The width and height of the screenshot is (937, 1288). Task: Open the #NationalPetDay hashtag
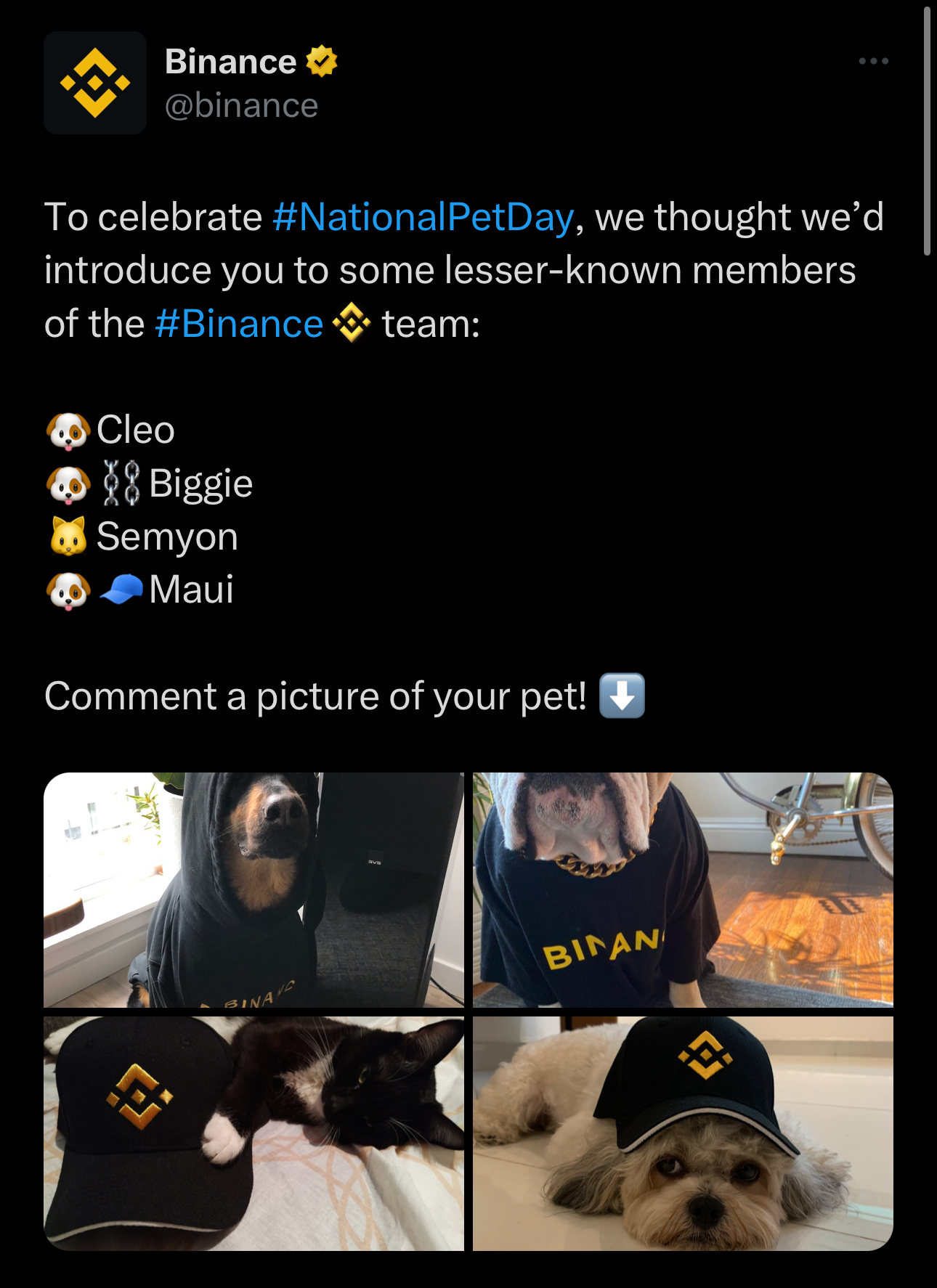pyautogui.click(x=423, y=217)
